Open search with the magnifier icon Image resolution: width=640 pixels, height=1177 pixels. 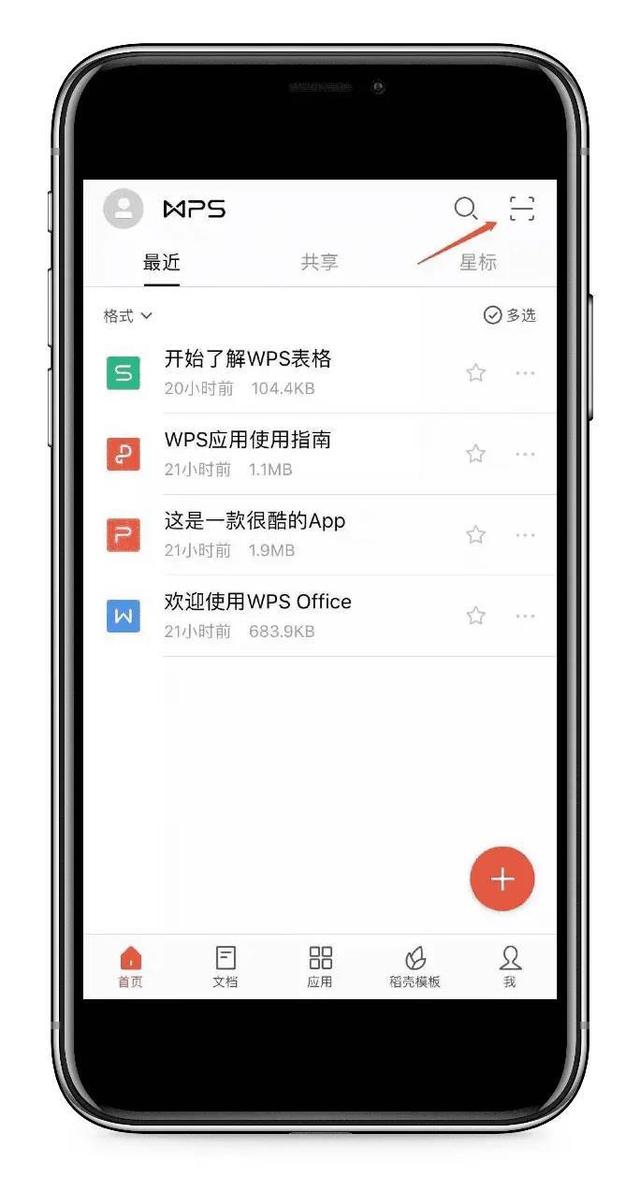tap(465, 208)
